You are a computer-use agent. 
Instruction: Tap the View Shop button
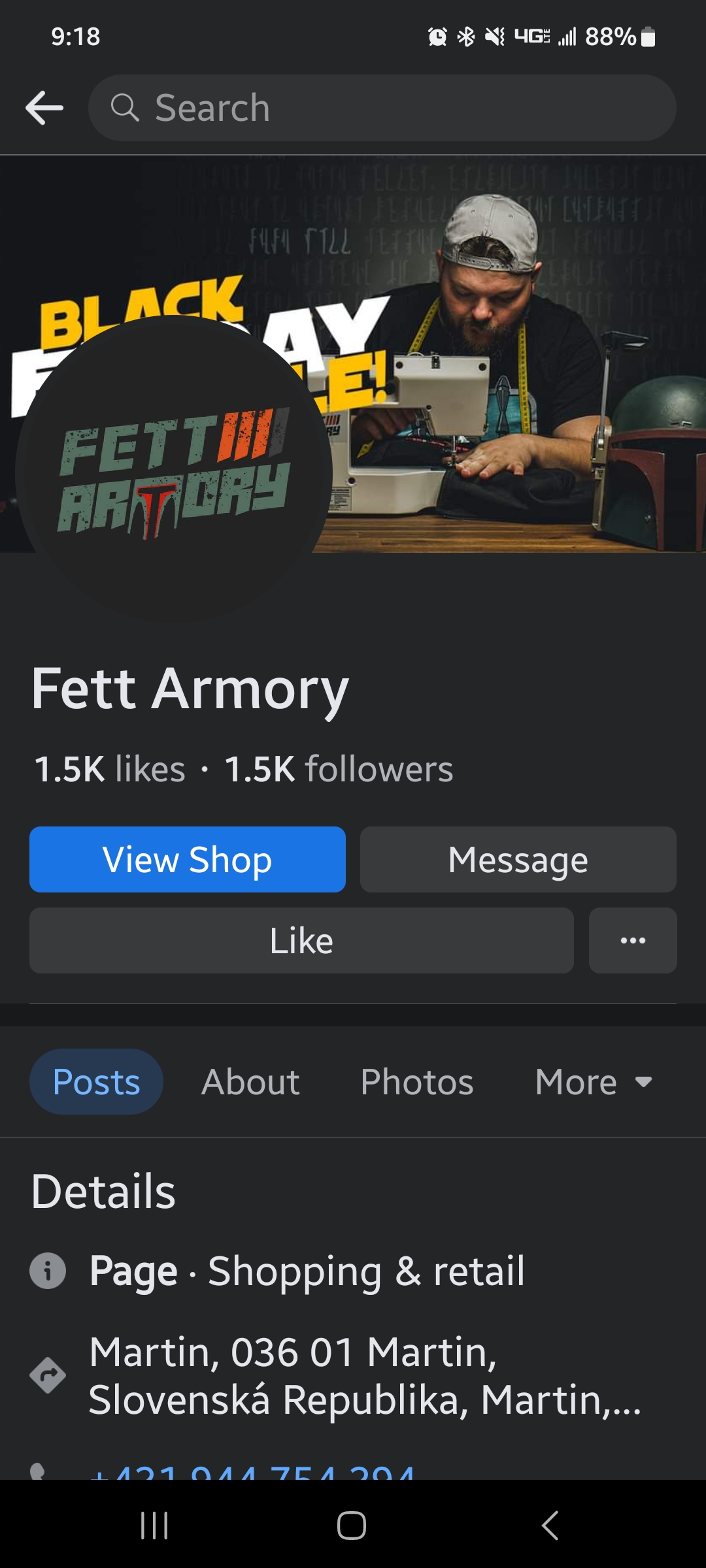click(188, 859)
